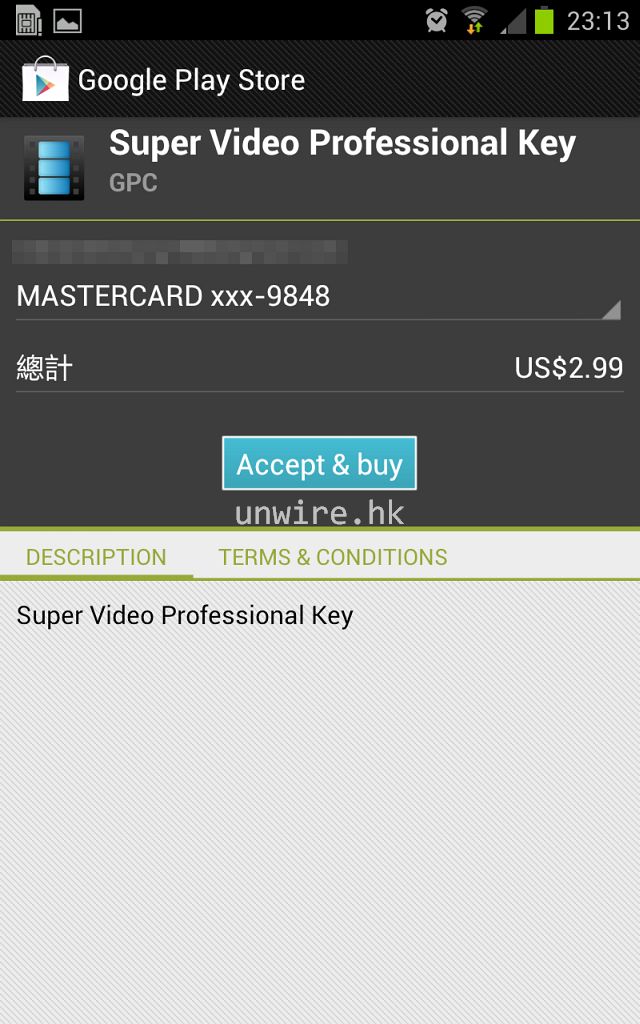The width and height of the screenshot is (640, 1024).
Task: Select the Description tab
Action: [96, 557]
